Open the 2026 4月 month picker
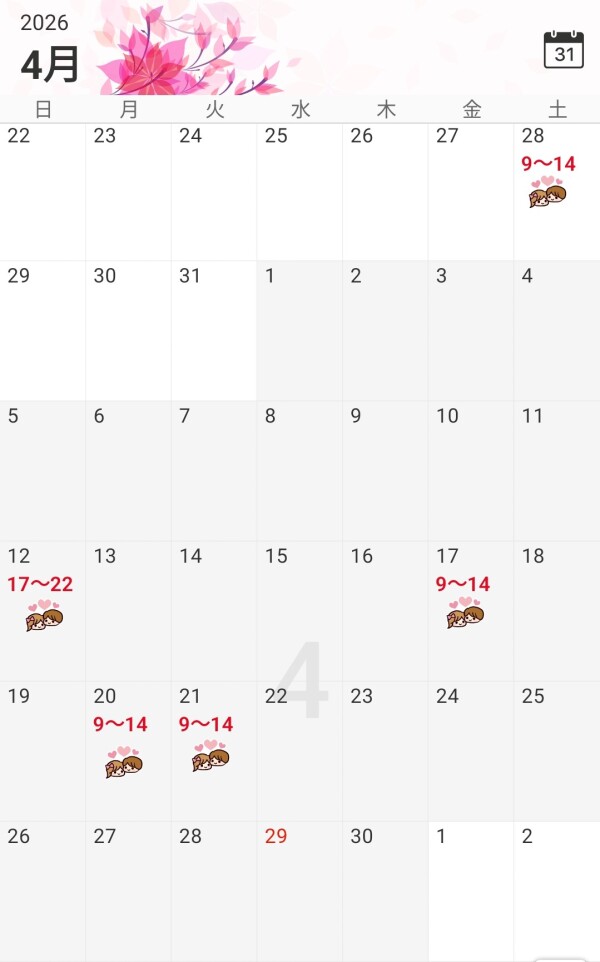 50,50
